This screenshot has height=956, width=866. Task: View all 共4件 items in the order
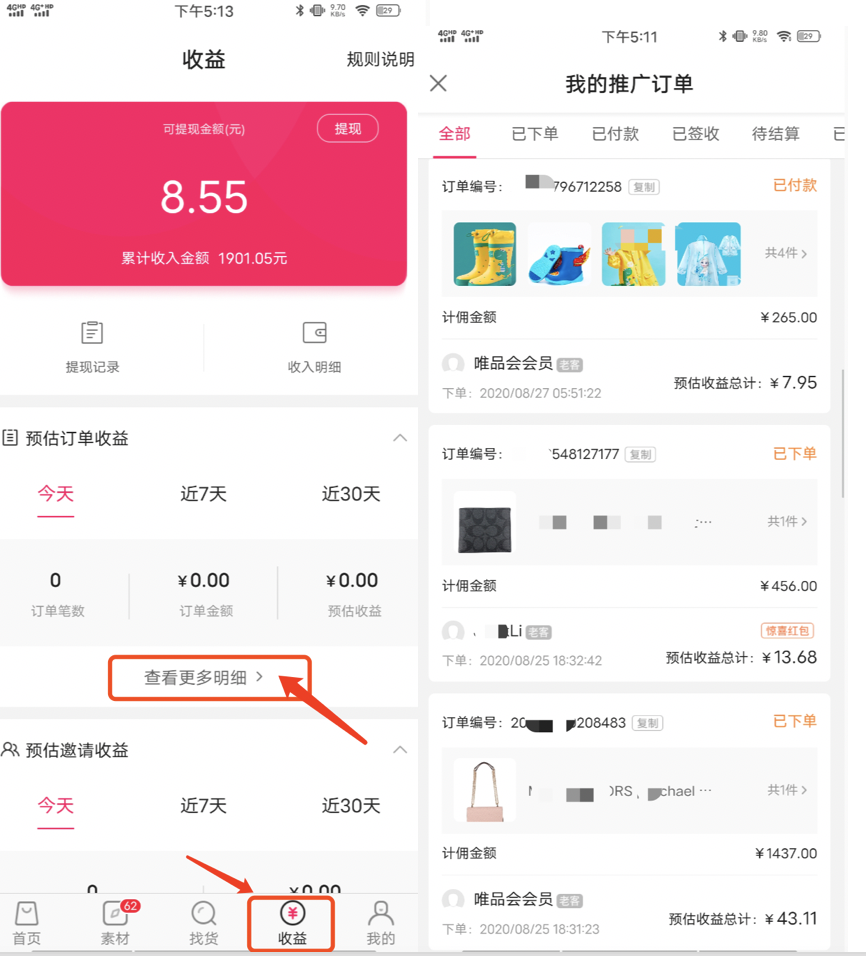pos(786,254)
